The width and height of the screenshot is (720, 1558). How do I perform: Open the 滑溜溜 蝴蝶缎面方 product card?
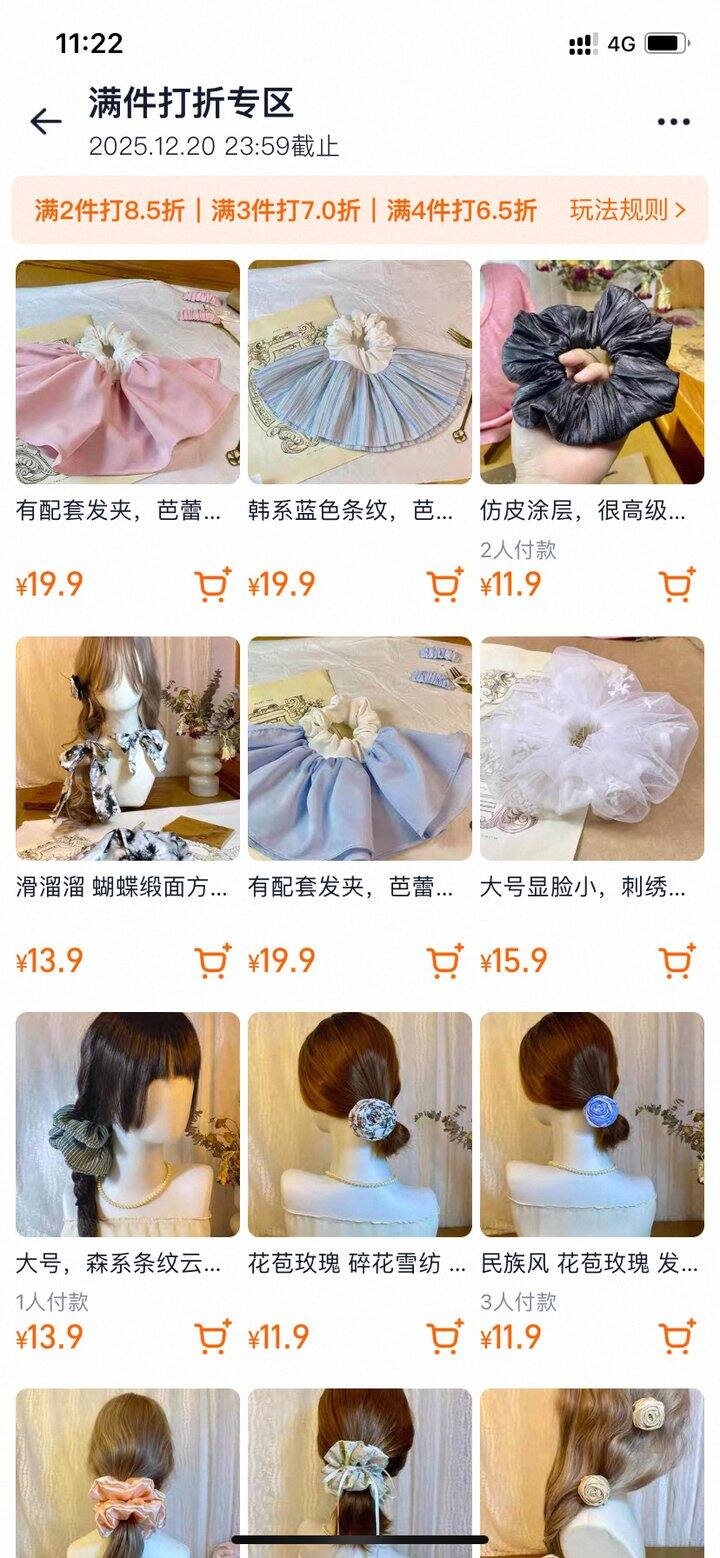tap(127, 749)
